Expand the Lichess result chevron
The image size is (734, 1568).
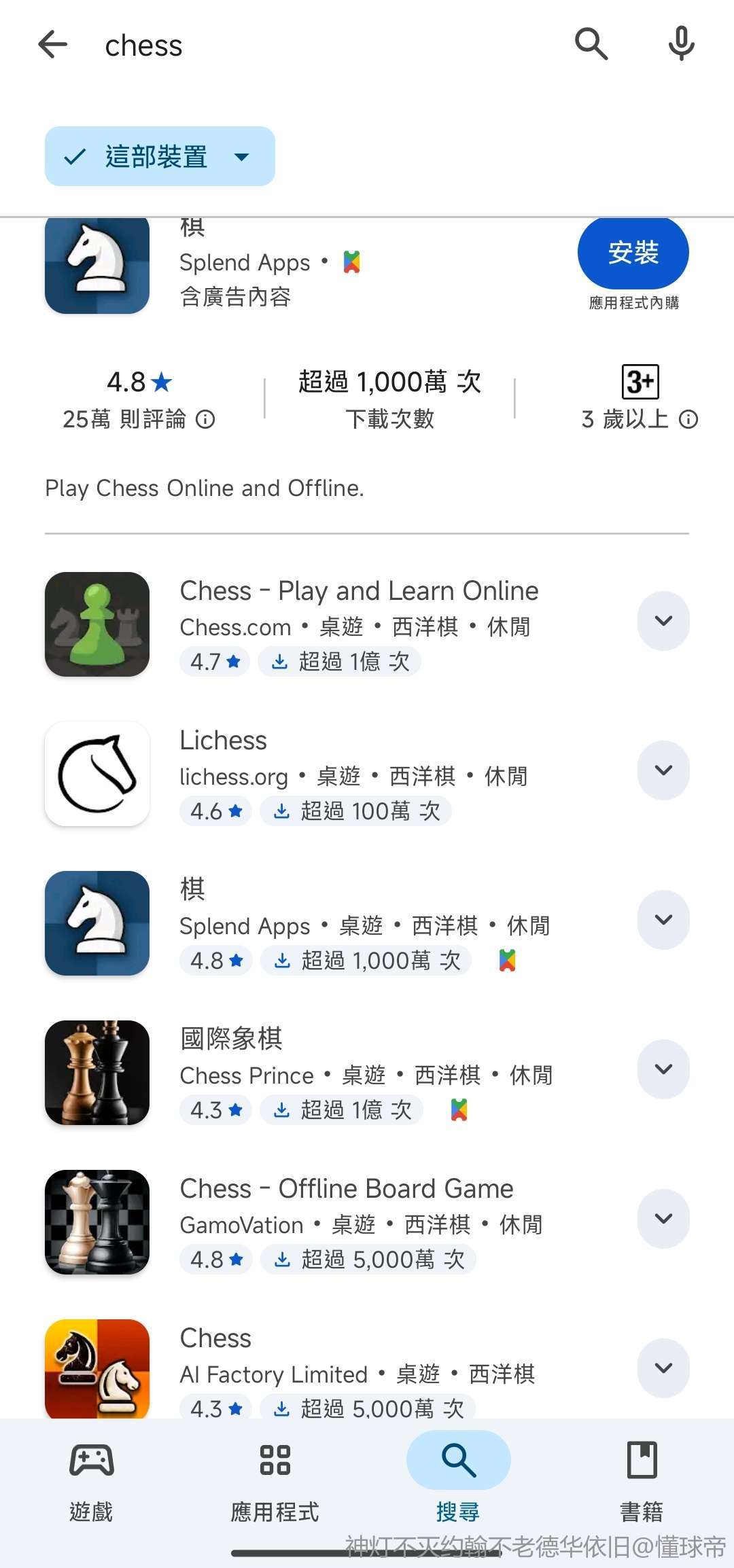663,770
